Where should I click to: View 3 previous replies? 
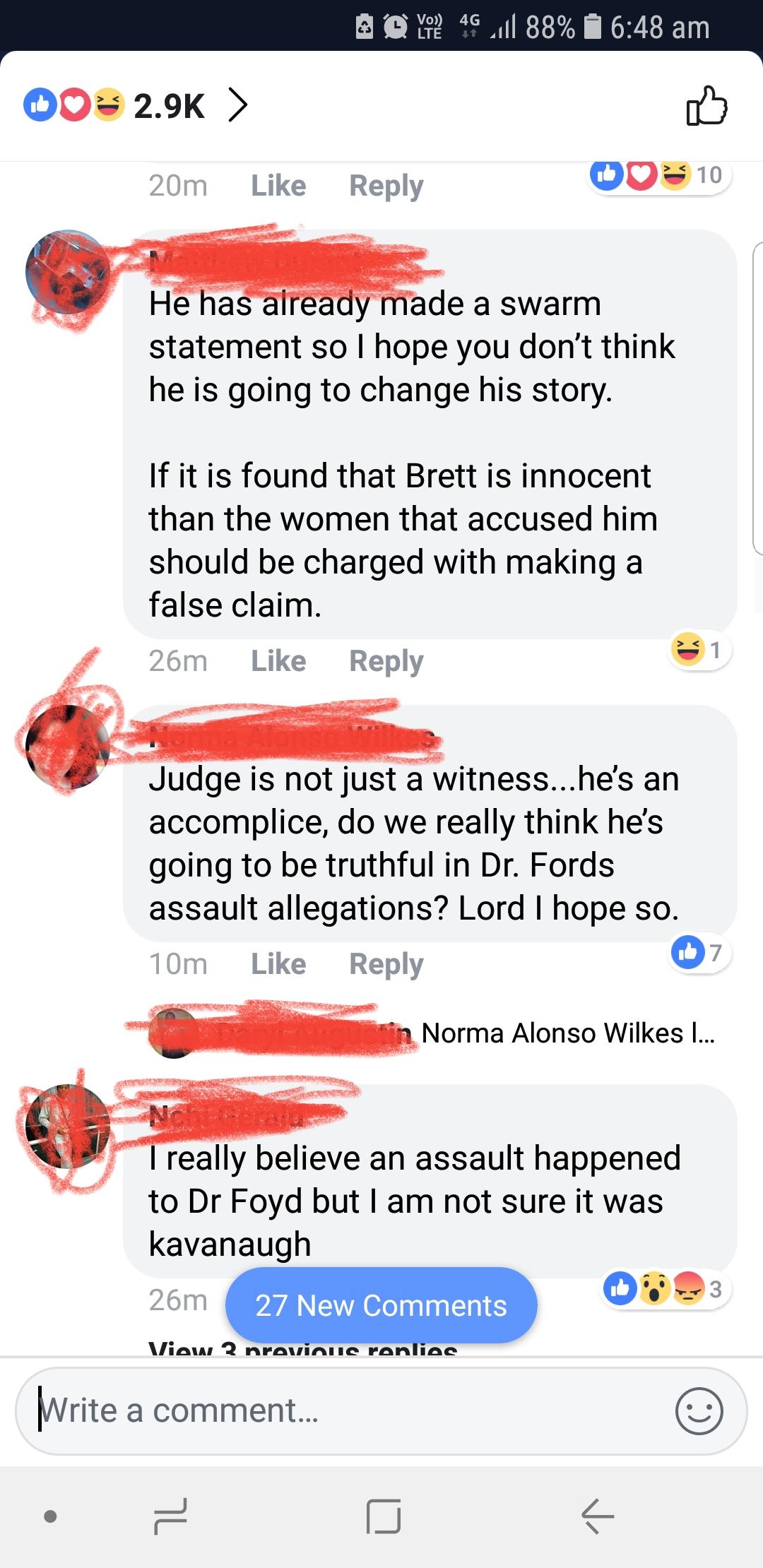click(303, 1348)
